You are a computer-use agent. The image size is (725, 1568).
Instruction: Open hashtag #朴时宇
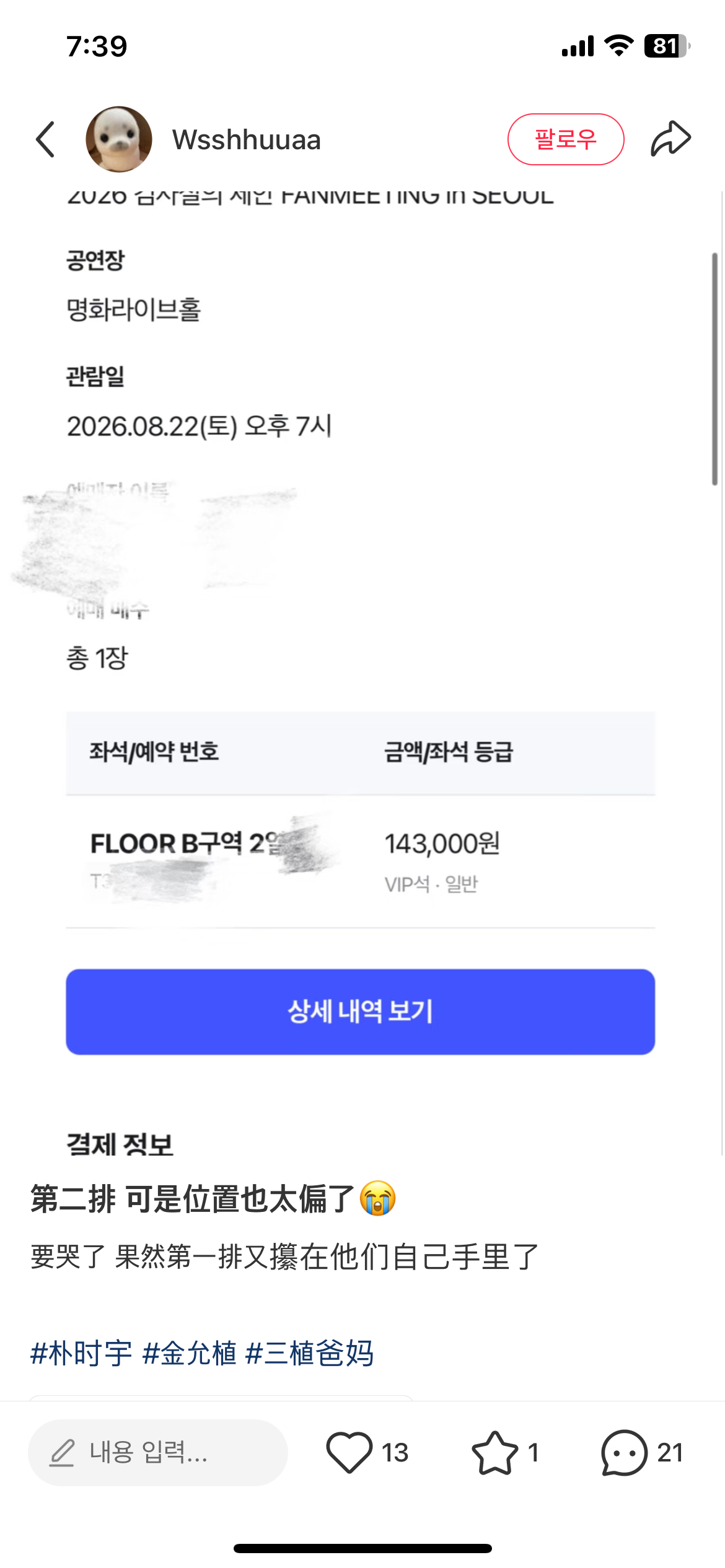tap(81, 1353)
